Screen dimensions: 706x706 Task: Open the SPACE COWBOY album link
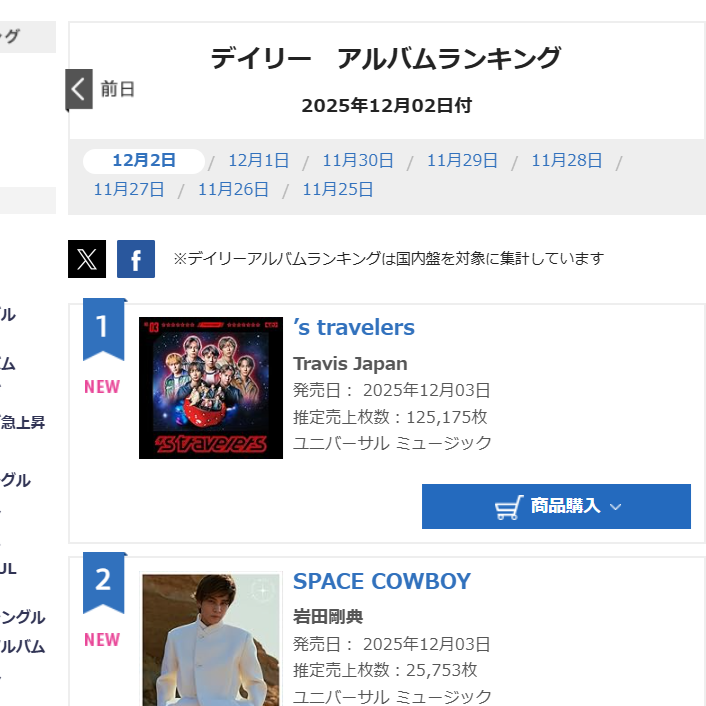(x=381, y=581)
